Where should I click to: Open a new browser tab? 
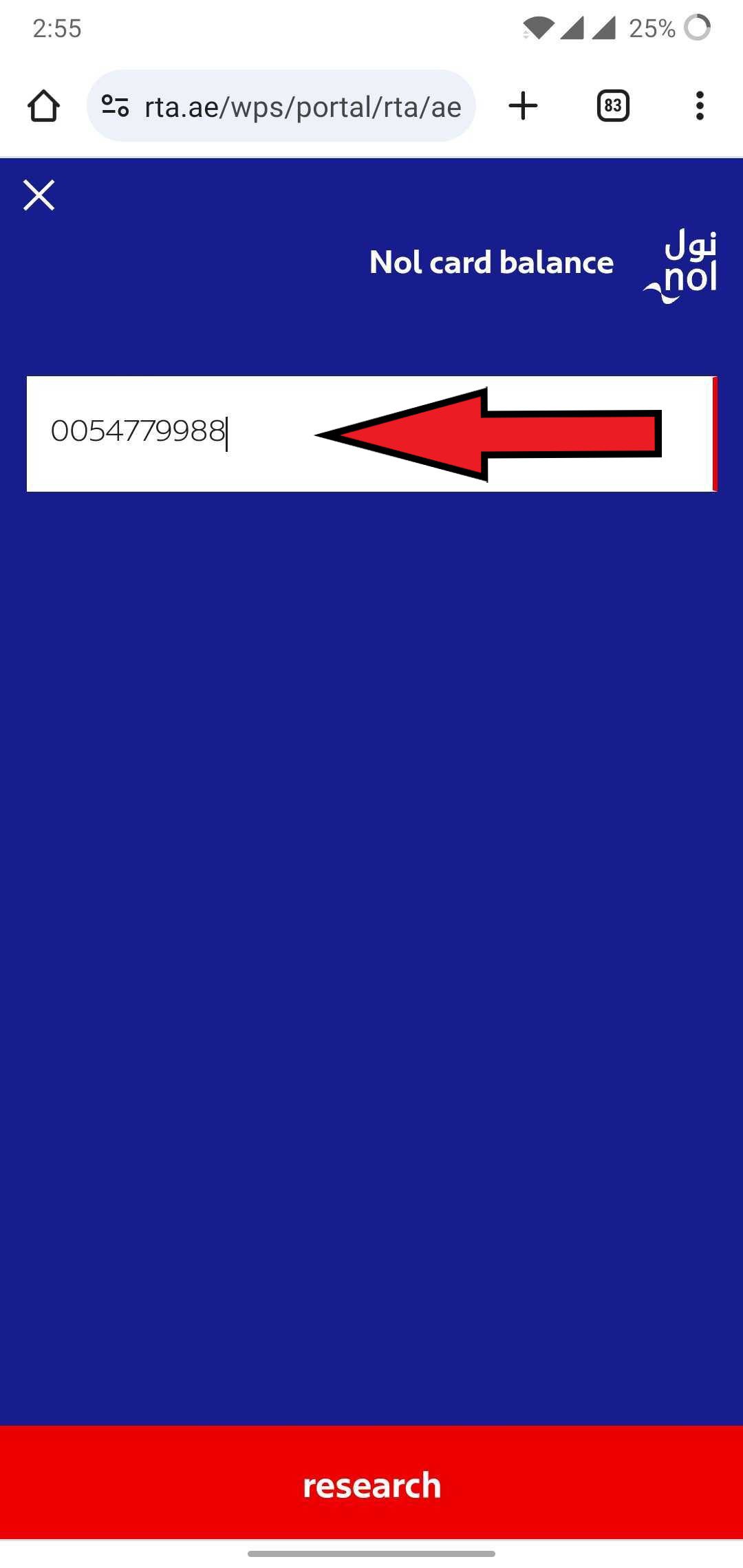pos(523,106)
